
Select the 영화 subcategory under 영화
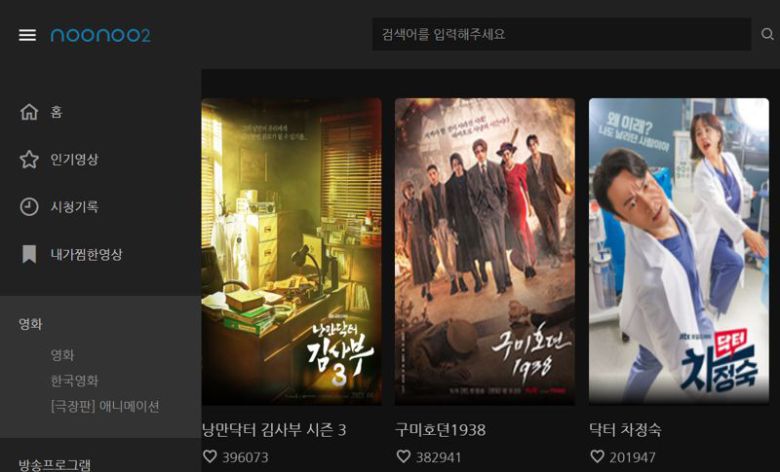coord(62,355)
